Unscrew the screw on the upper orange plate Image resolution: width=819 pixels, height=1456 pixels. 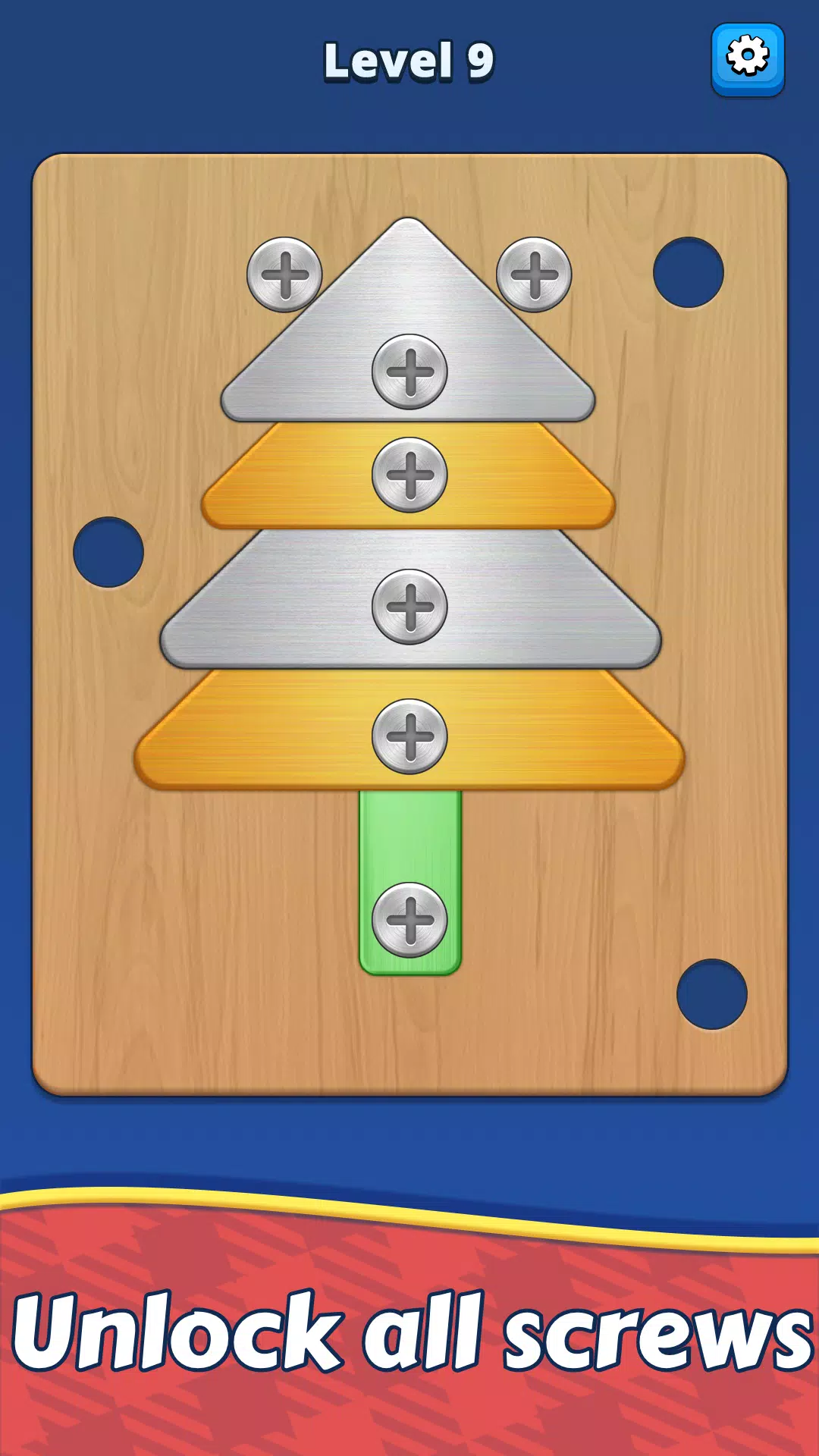pyautogui.click(x=409, y=475)
